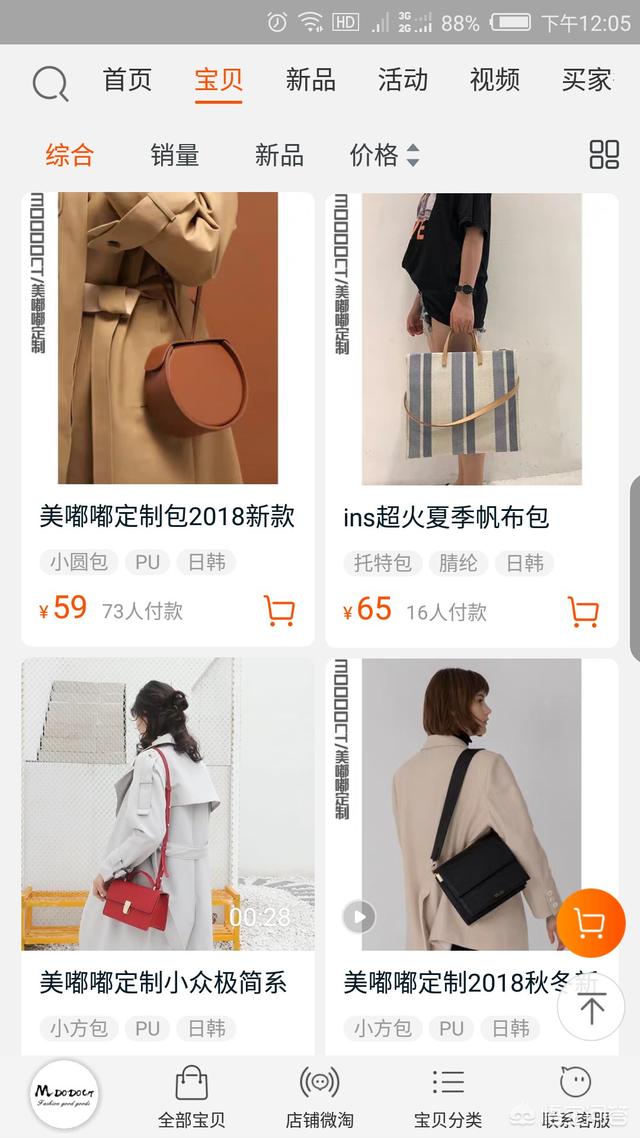Switch to the 新品 top tab
640x1138 pixels.
pos(310,80)
